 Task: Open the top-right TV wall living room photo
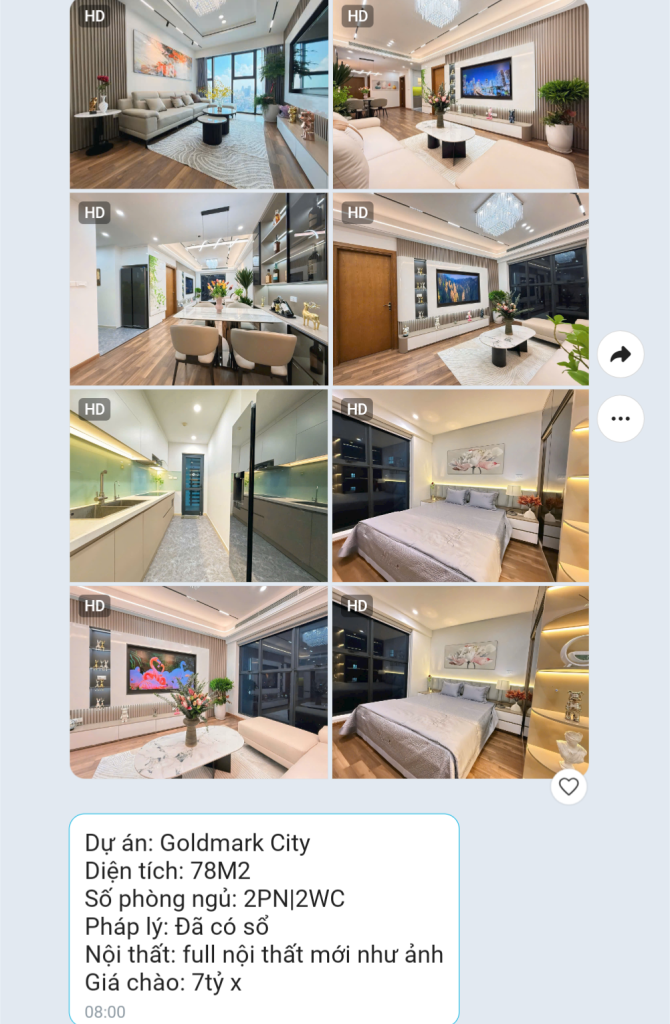[460, 95]
